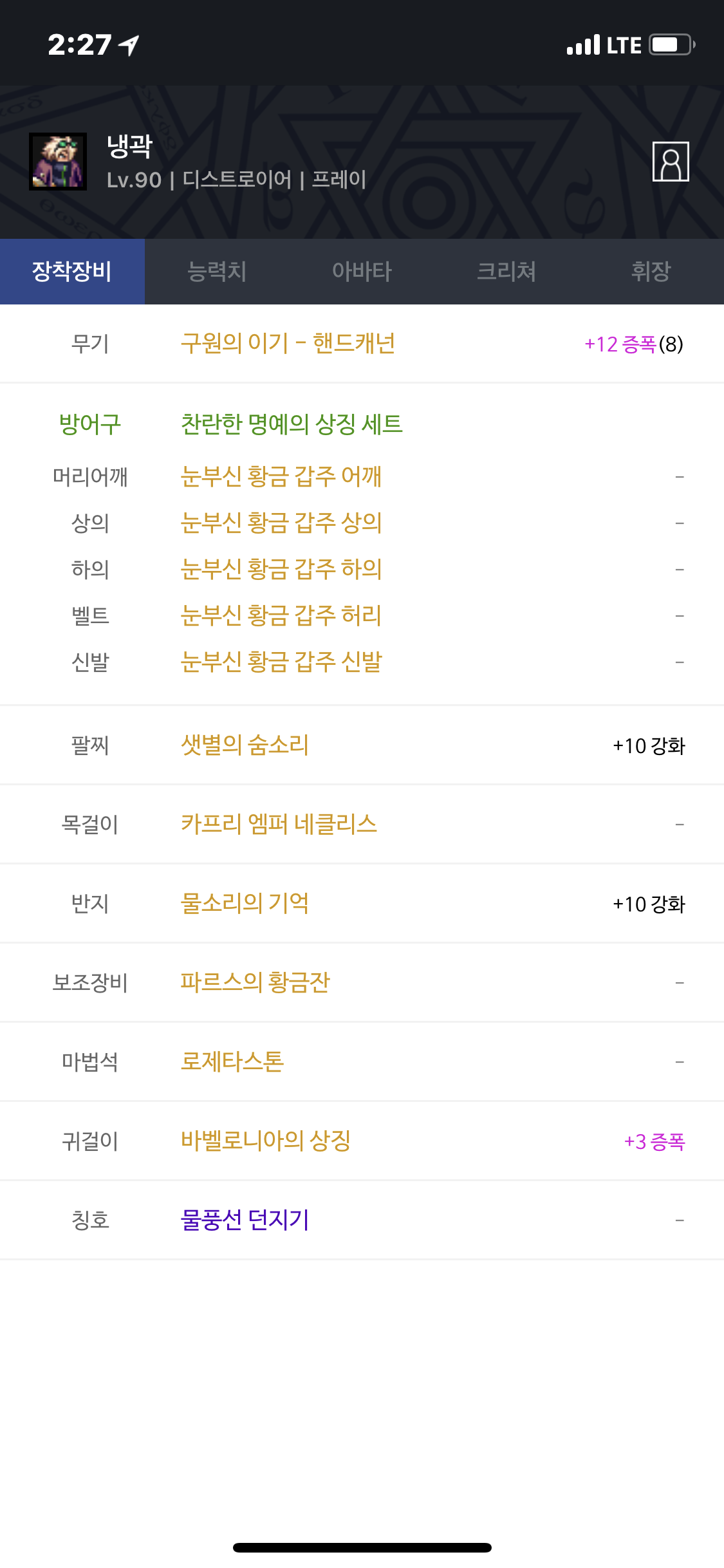Viewport: 724px width, 1568px height.
Task: Open weapon item 구원의 이기 – 핸드캐넌
Action: [x=288, y=344]
